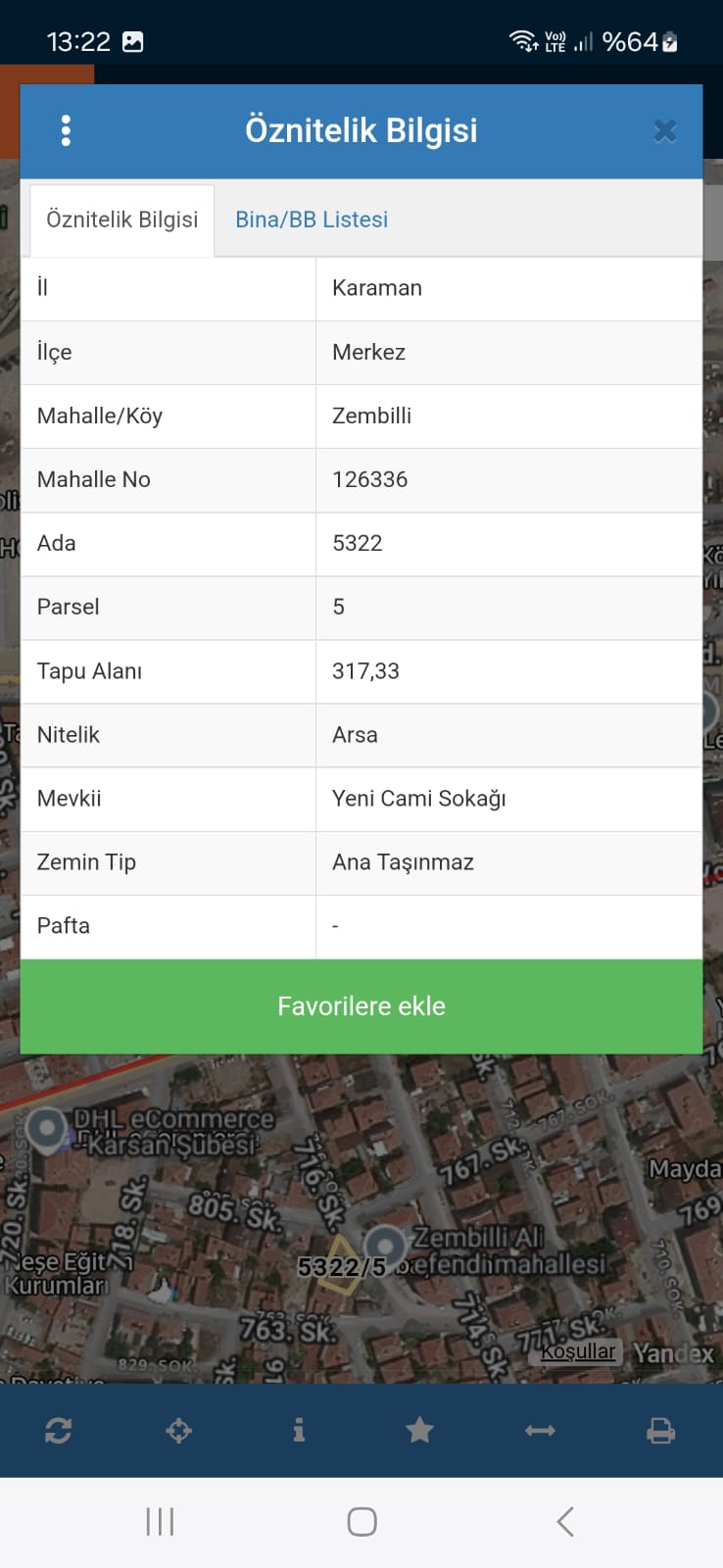Image resolution: width=723 pixels, height=1568 pixels.
Task: Tap the Android home button
Action: coord(361,1521)
